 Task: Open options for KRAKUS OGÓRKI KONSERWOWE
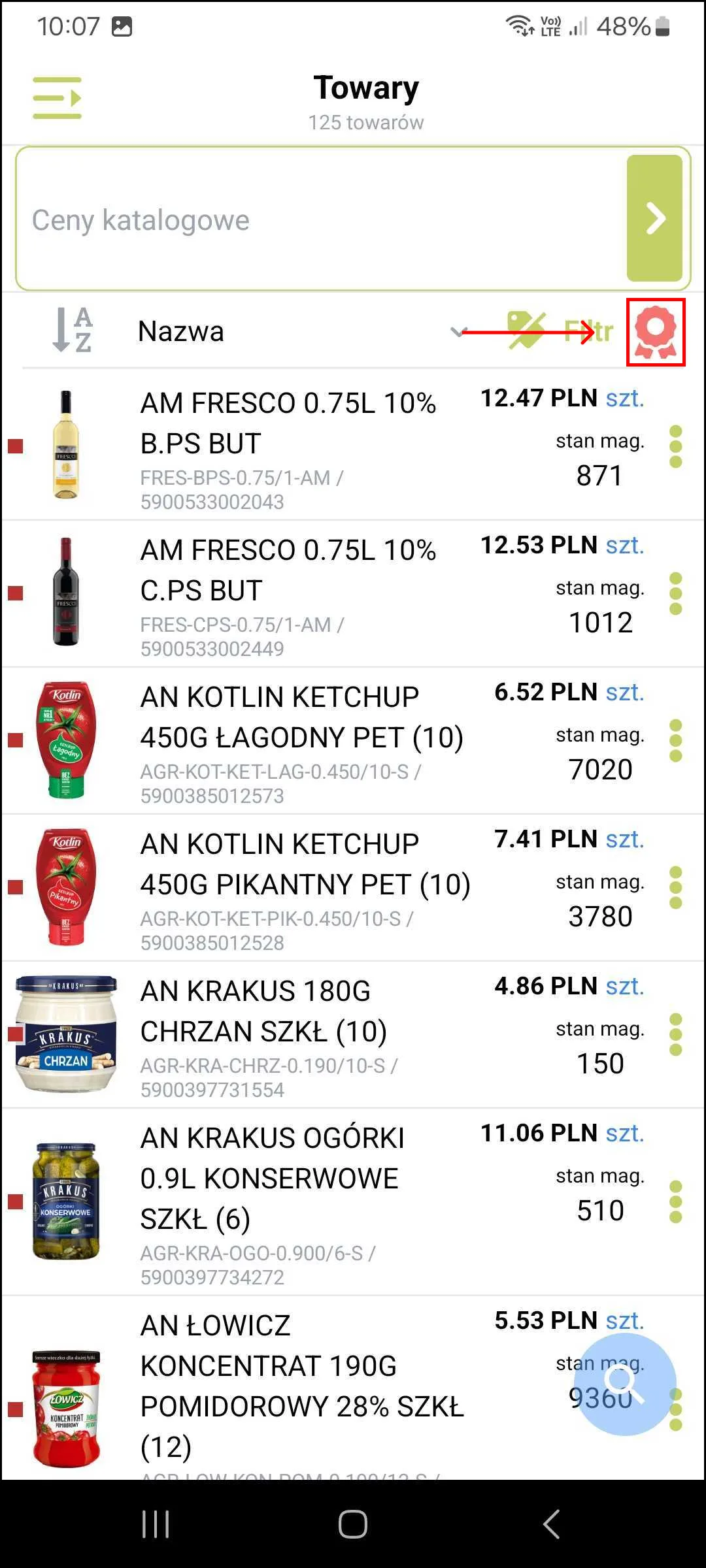[x=676, y=1202]
